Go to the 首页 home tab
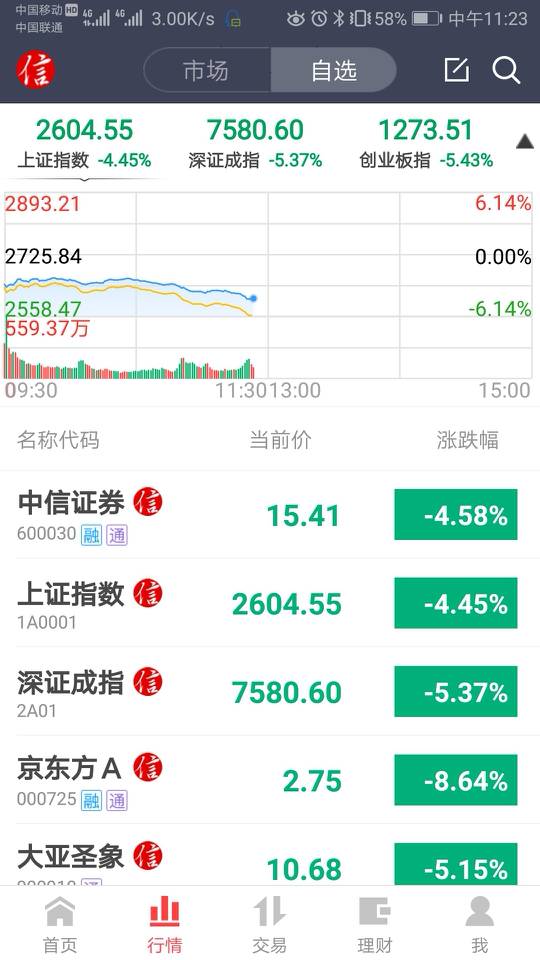The height and width of the screenshot is (960, 540). pyautogui.click(x=60, y=924)
